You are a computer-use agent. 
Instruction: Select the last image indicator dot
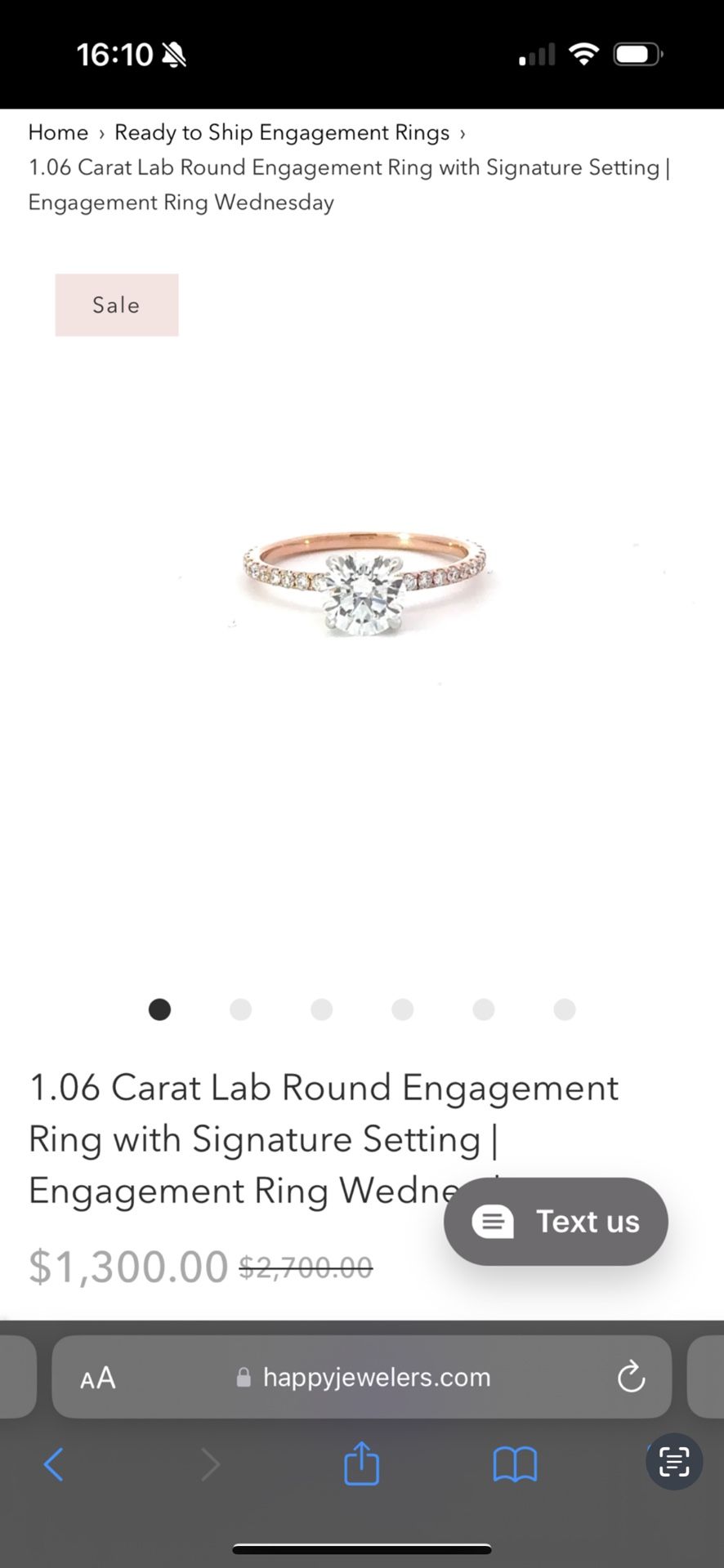point(565,1009)
